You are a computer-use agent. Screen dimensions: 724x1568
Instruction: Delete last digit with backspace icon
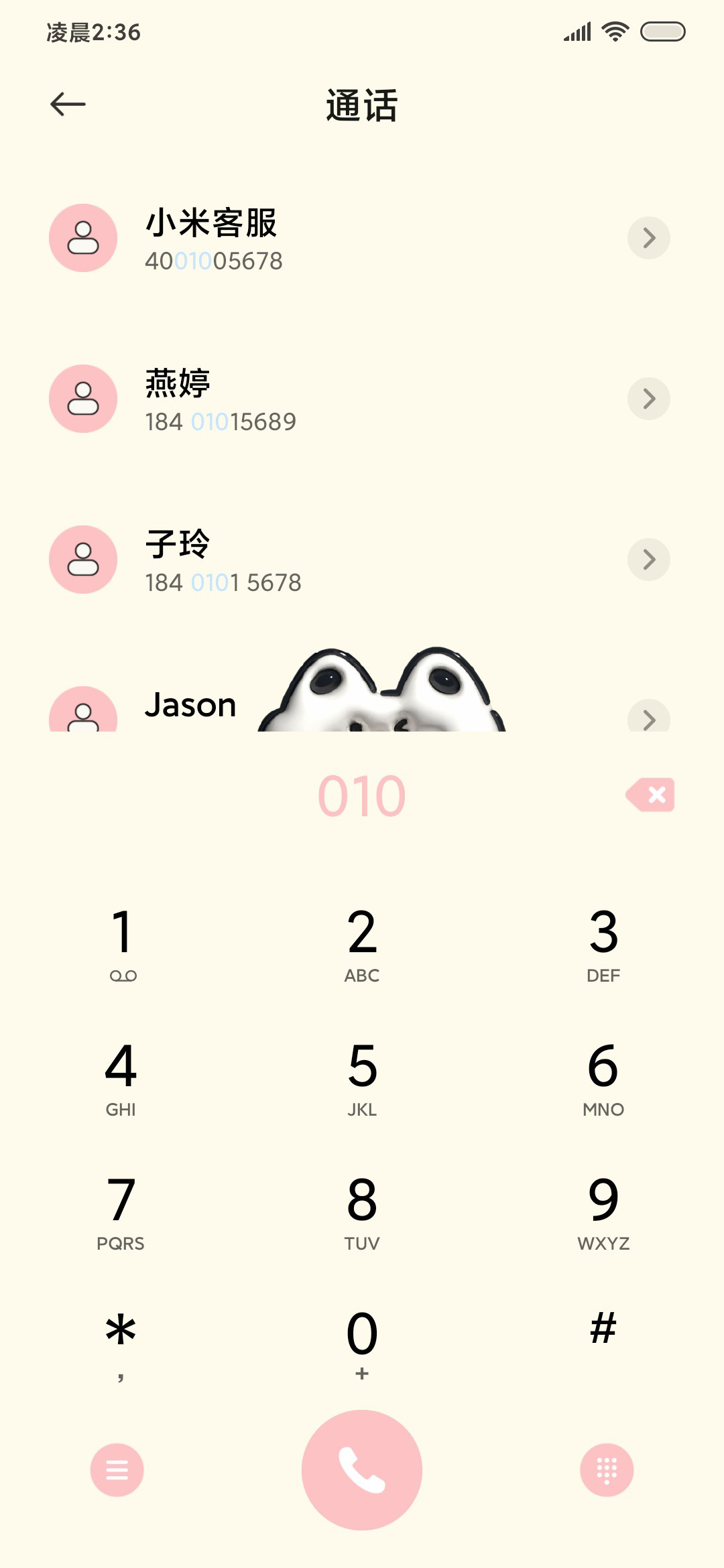point(650,795)
